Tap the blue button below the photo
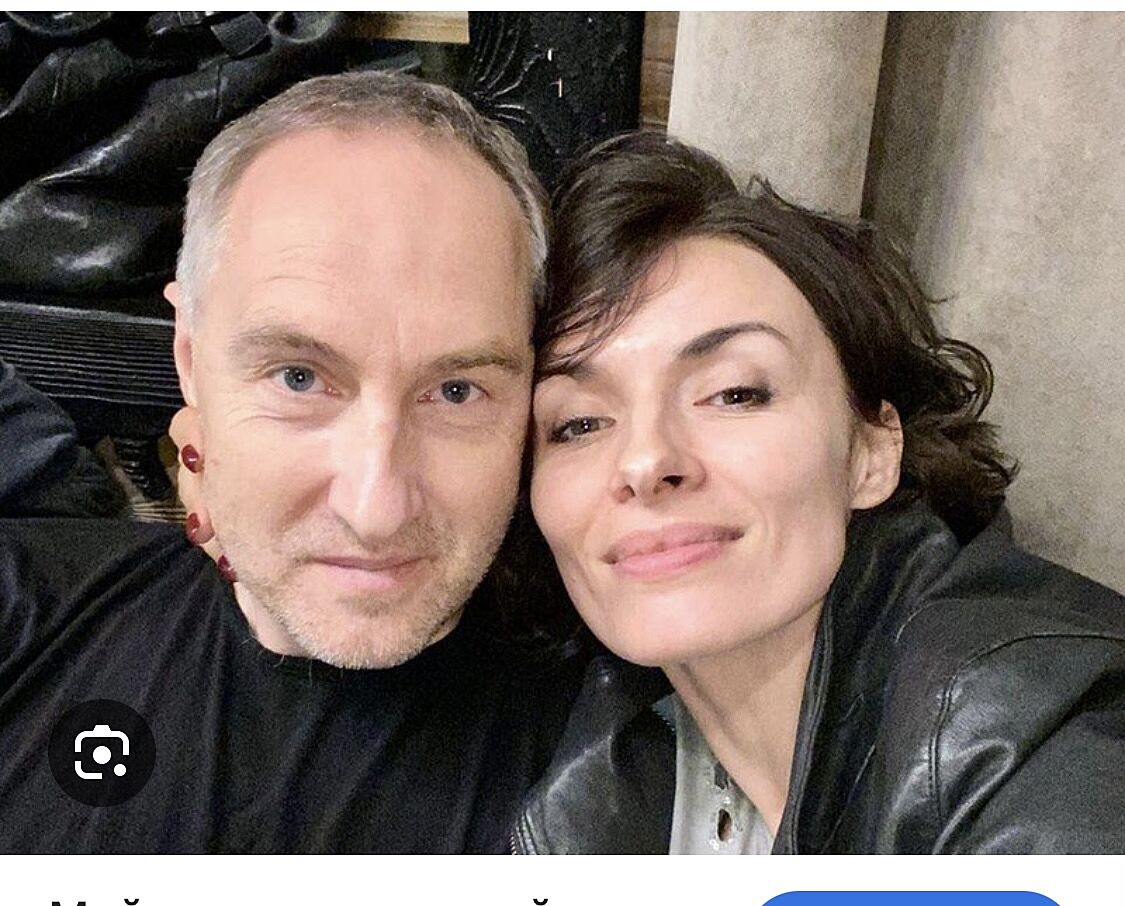The image size is (1125, 906). pyautogui.click(x=908, y=897)
